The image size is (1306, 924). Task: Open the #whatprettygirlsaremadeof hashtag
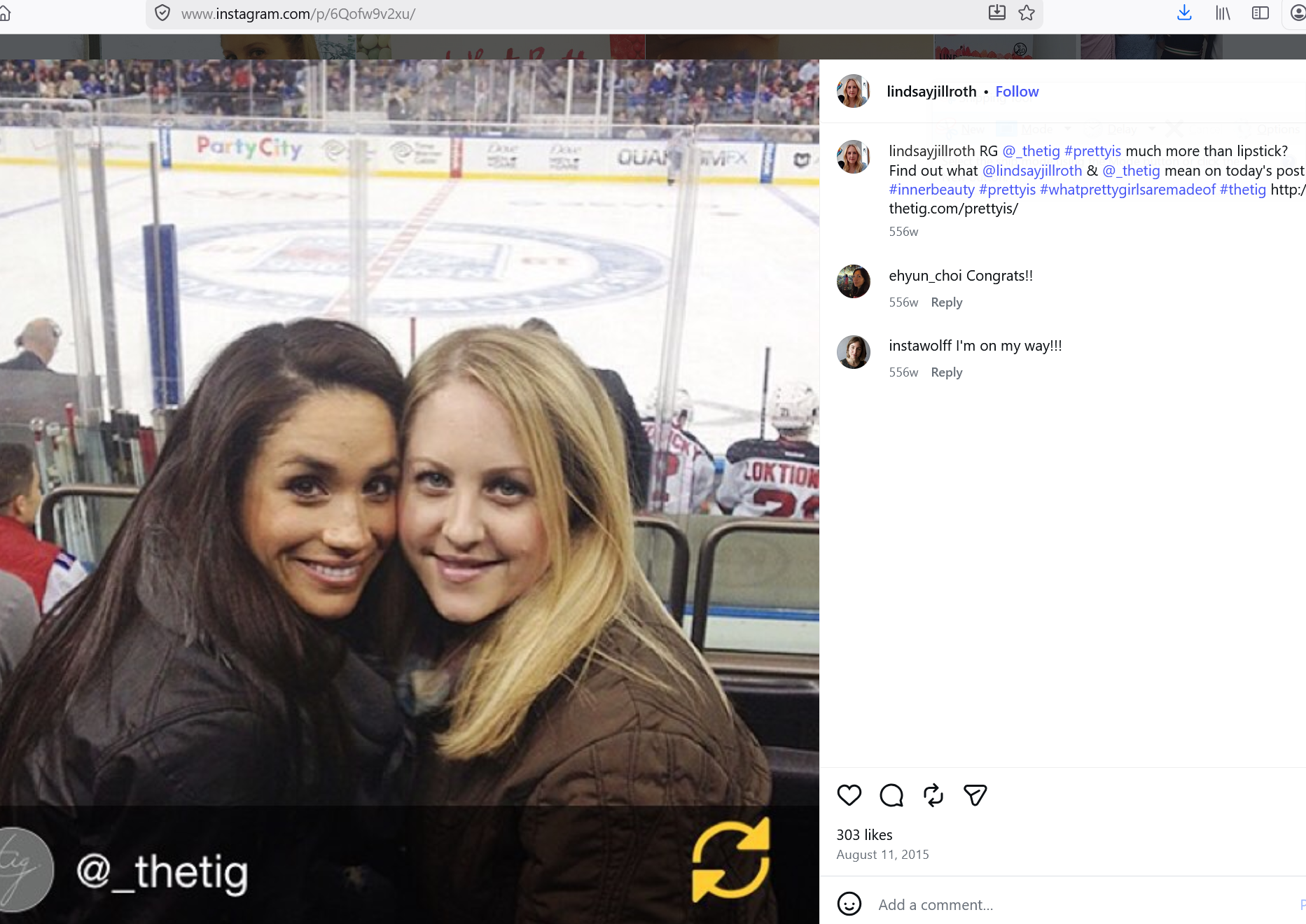(x=1127, y=190)
